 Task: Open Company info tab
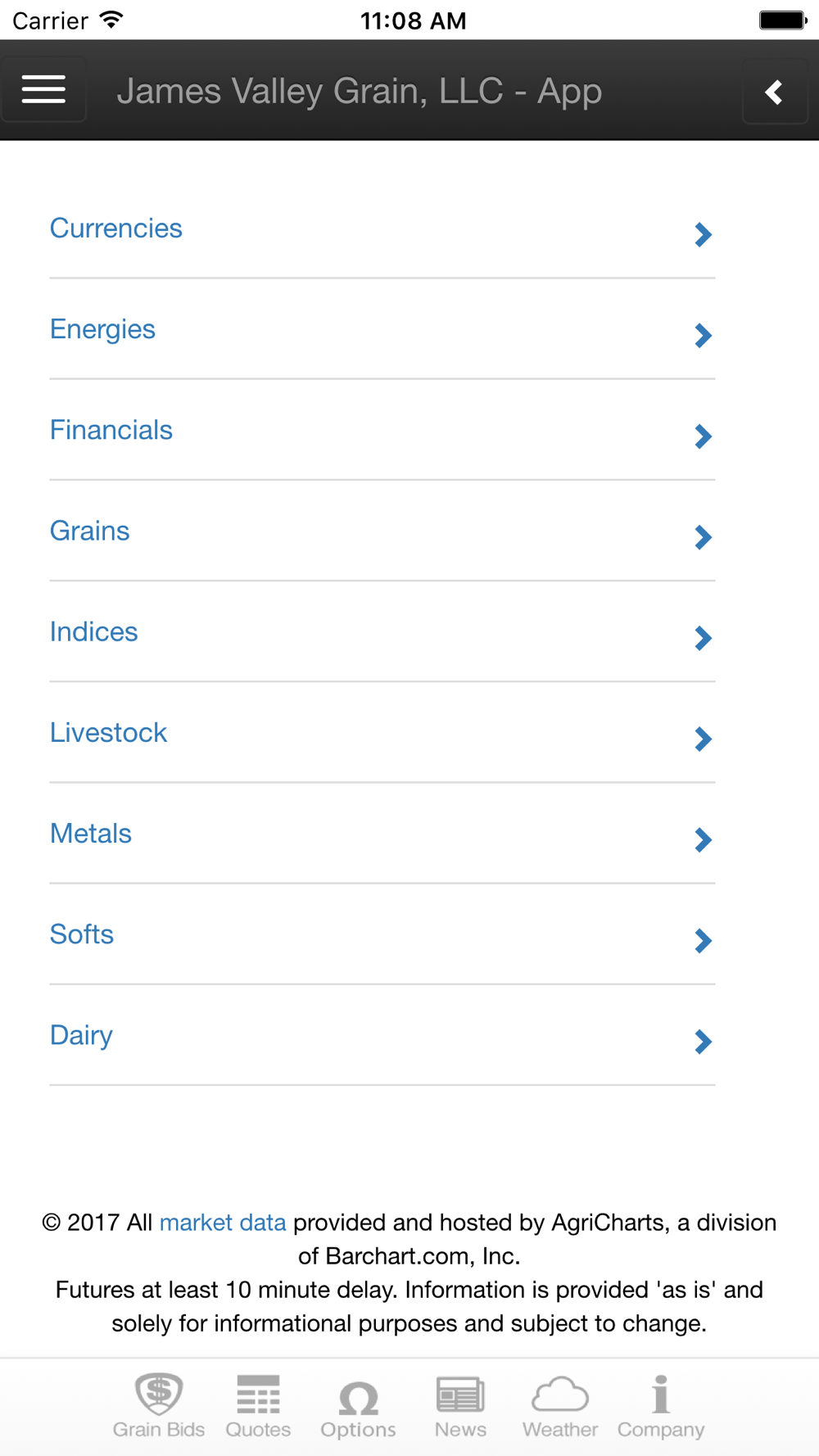[x=661, y=1407]
